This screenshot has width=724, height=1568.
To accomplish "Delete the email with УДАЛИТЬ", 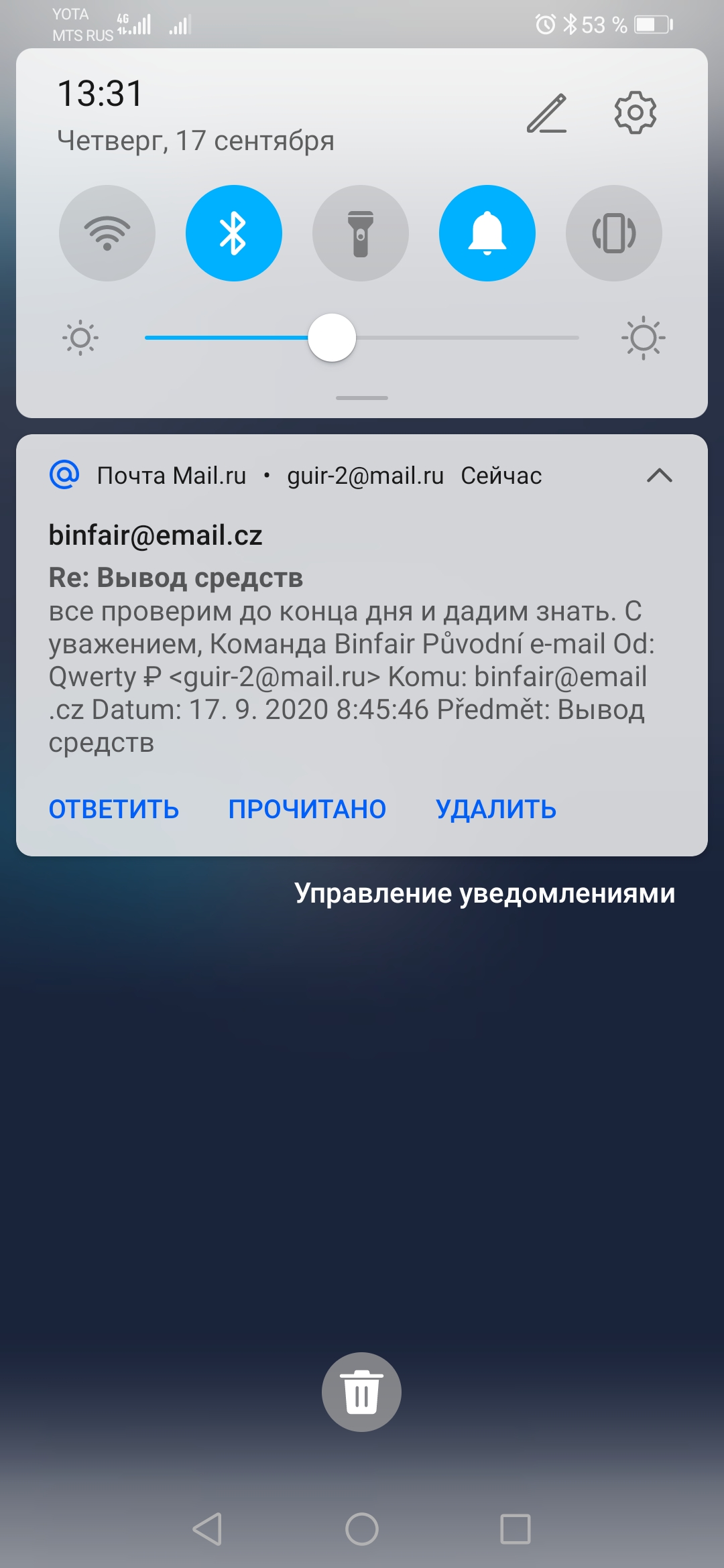I will coord(495,809).
